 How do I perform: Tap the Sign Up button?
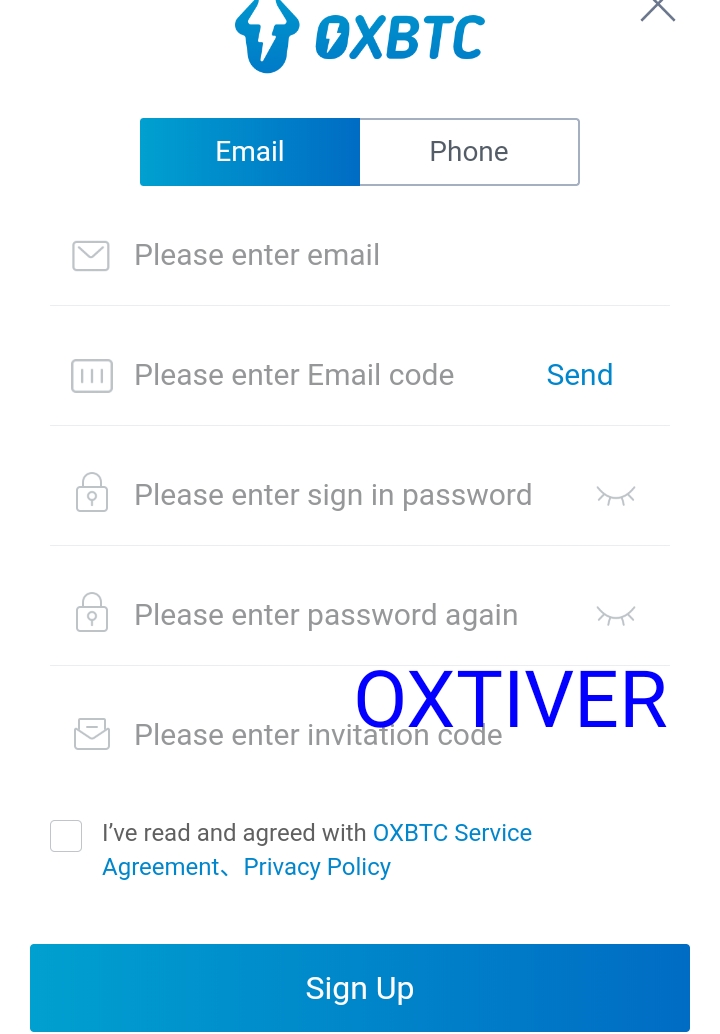point(360,988)
